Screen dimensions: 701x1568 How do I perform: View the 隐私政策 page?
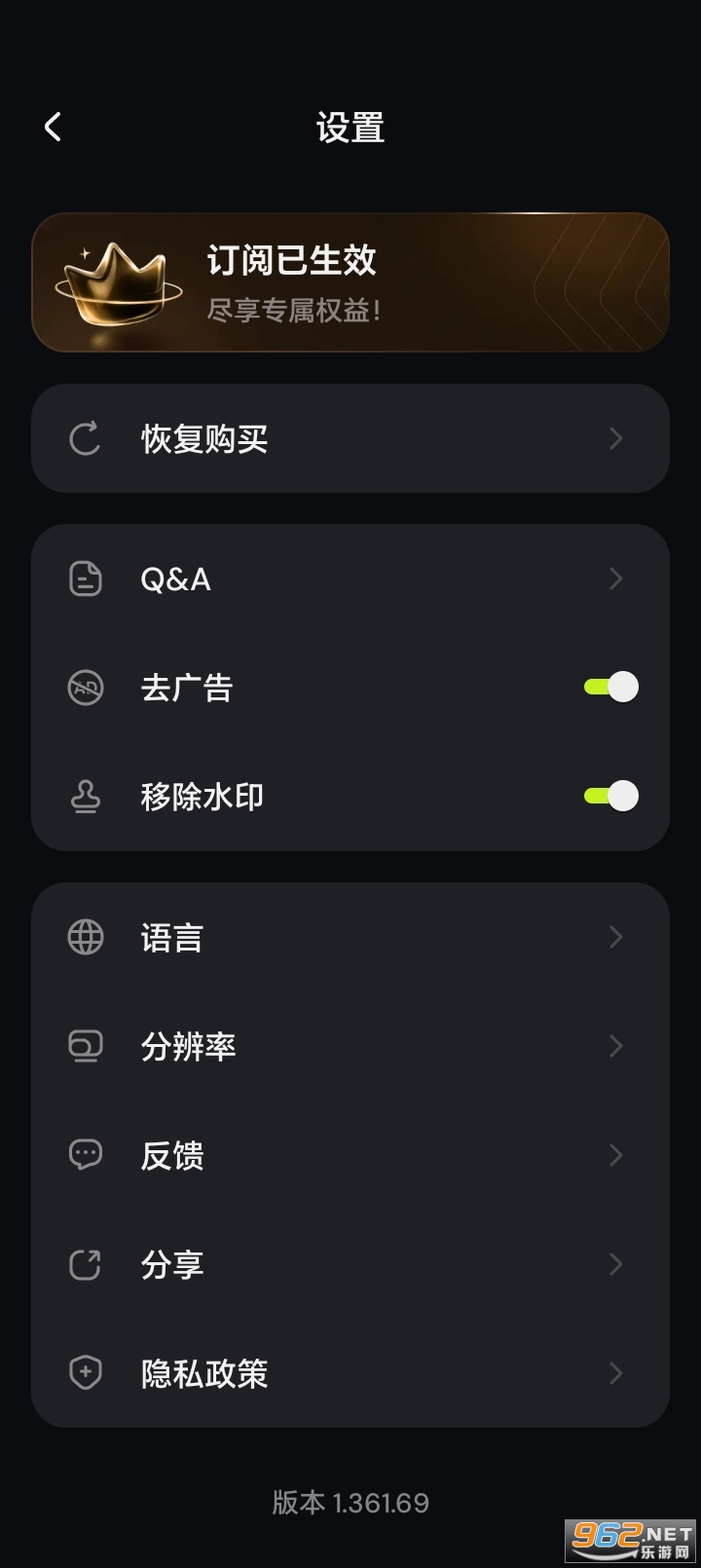pyautogui.click(x=350, y=1373)
